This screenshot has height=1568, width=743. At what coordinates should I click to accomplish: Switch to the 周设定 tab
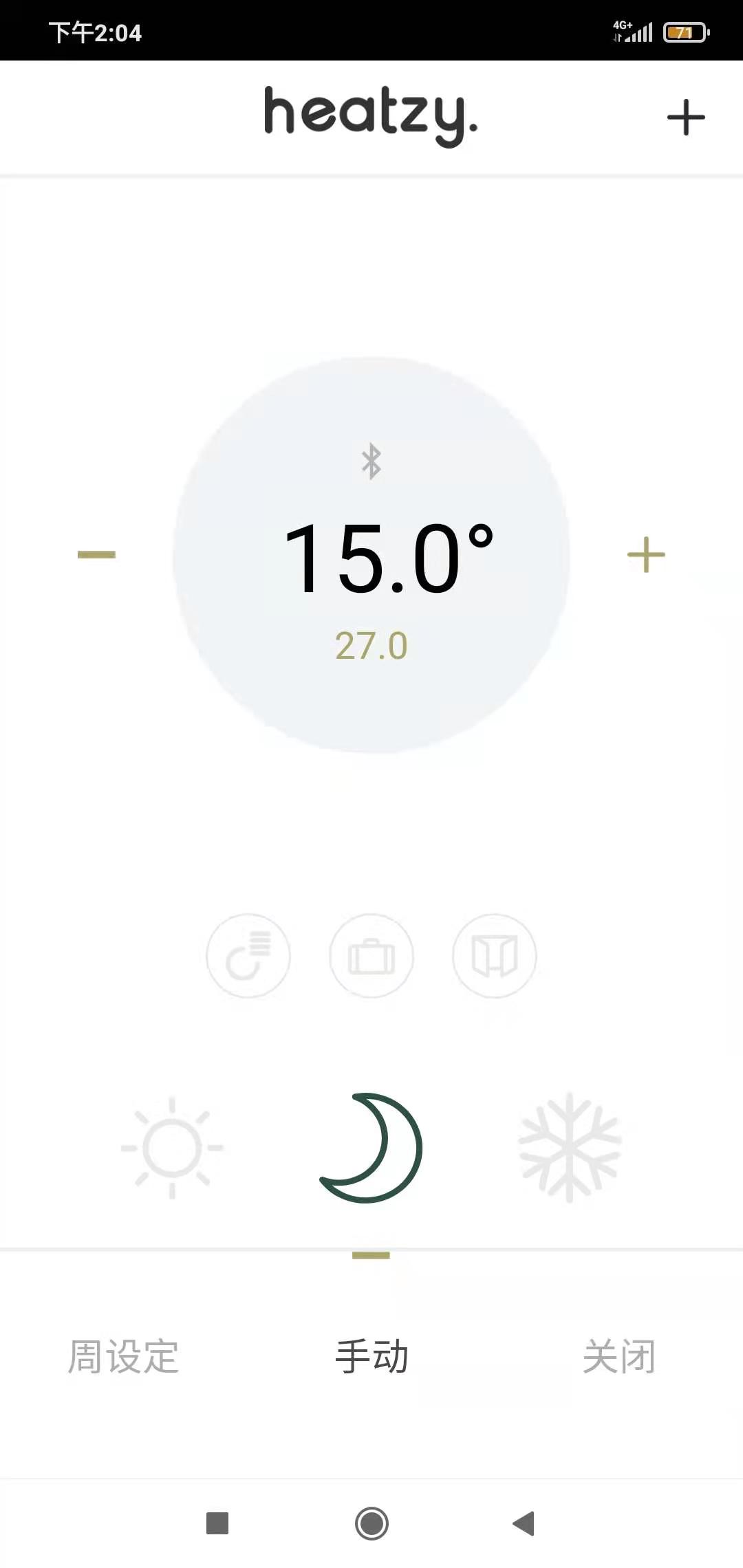click(x=124, y=1357)
